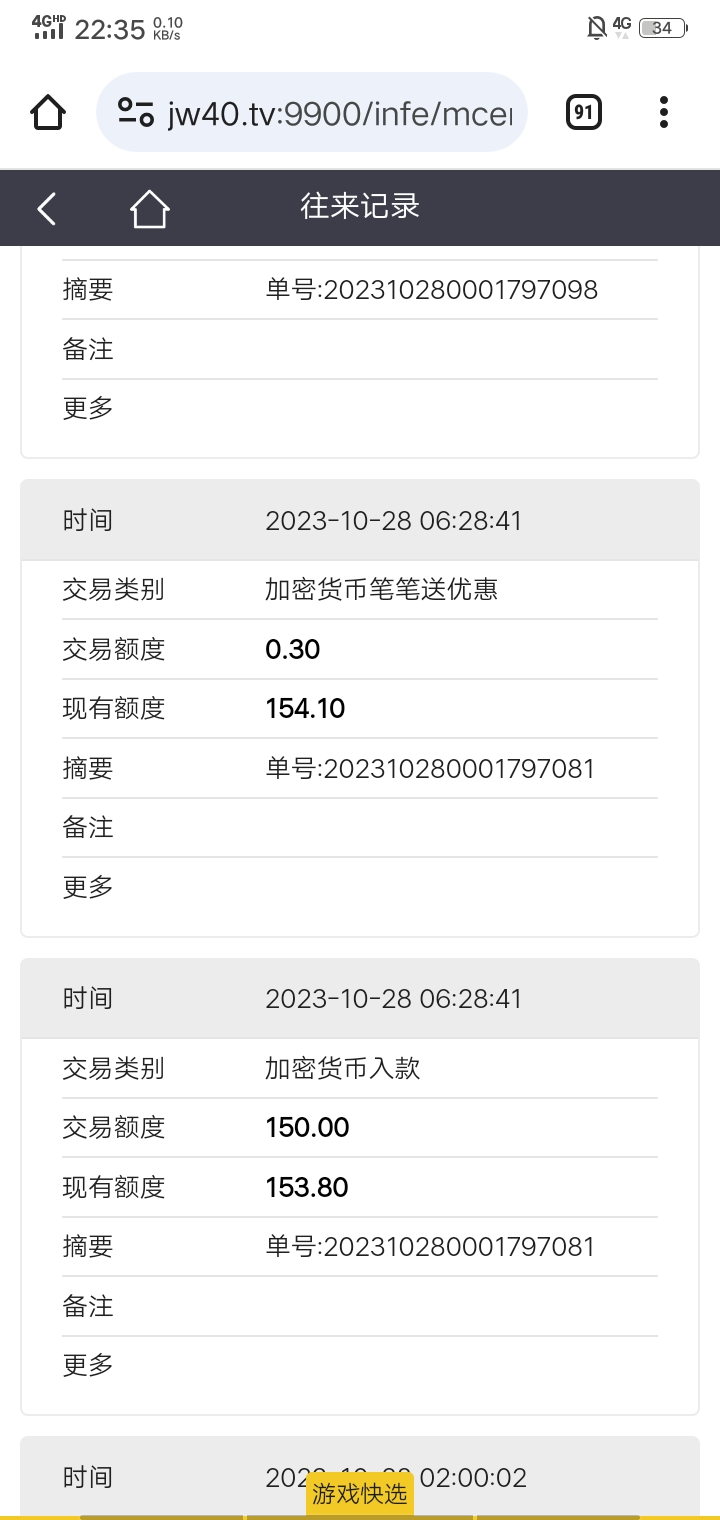Open the browser tab switcher
The width and height of the screenshot is (720, 1520).
[x=584, y=112]
